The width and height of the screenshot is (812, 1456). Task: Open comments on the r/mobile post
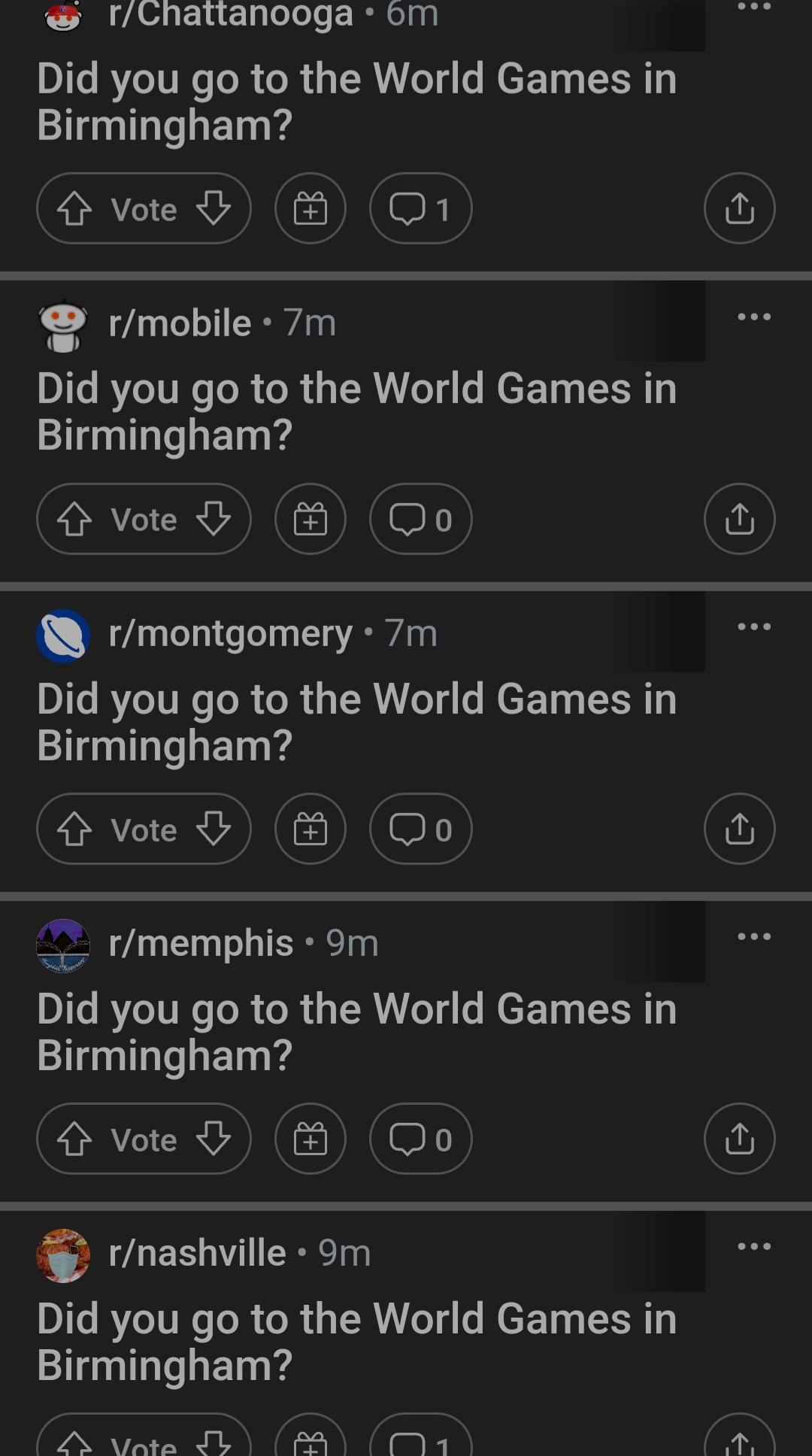tap(421, 519)
